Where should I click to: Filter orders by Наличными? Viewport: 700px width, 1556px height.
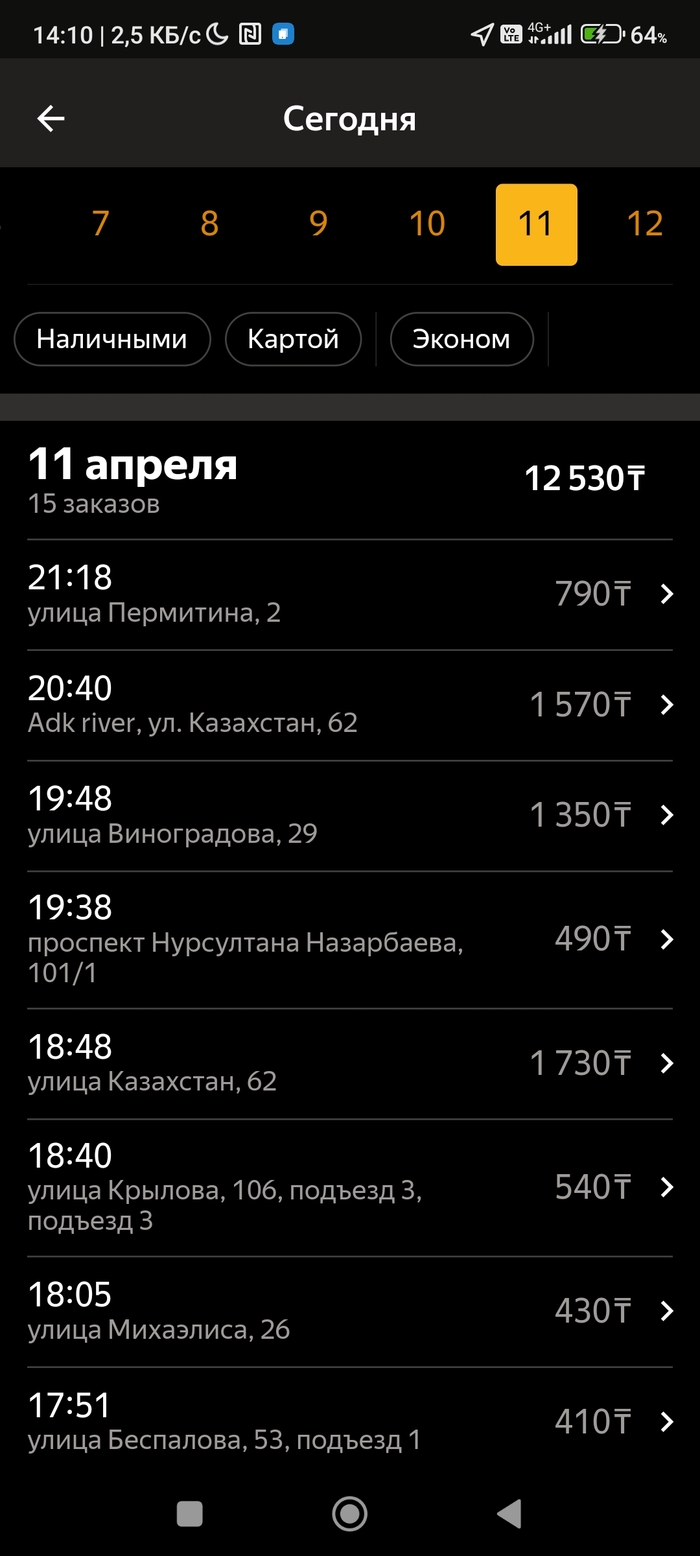(x=112, y=339)
